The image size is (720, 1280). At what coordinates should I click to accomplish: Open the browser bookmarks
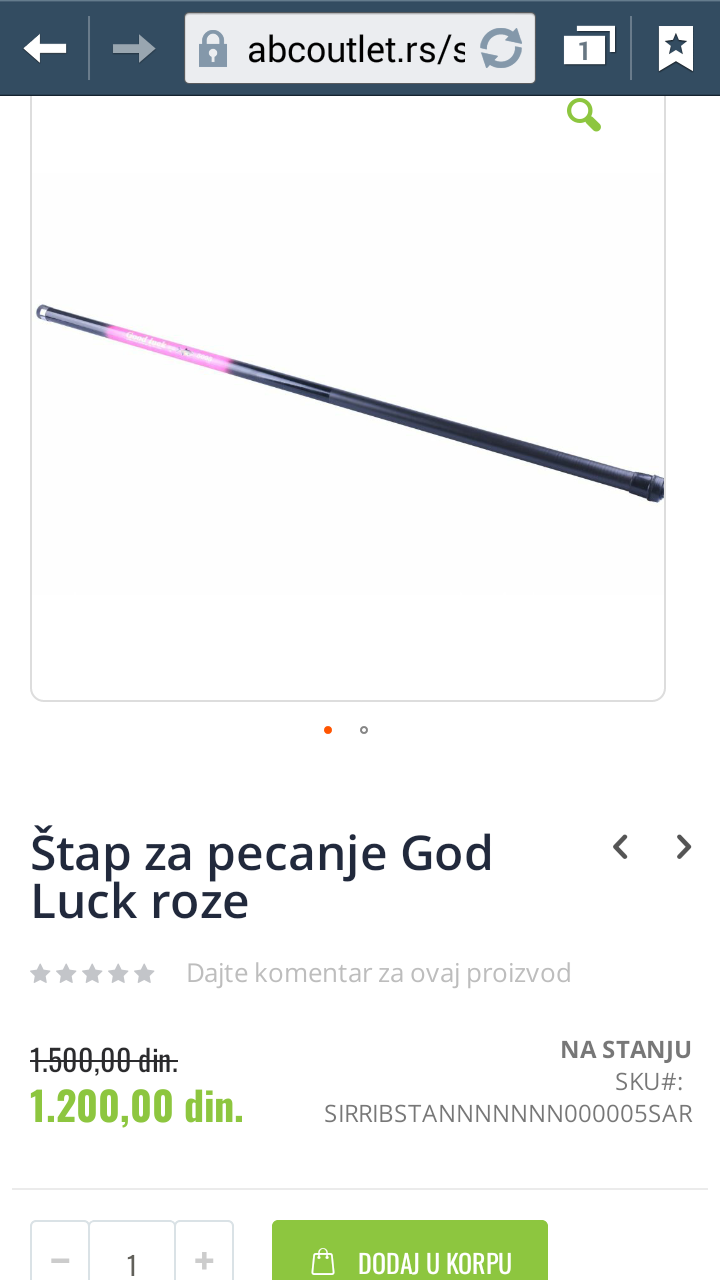[676, 47]
